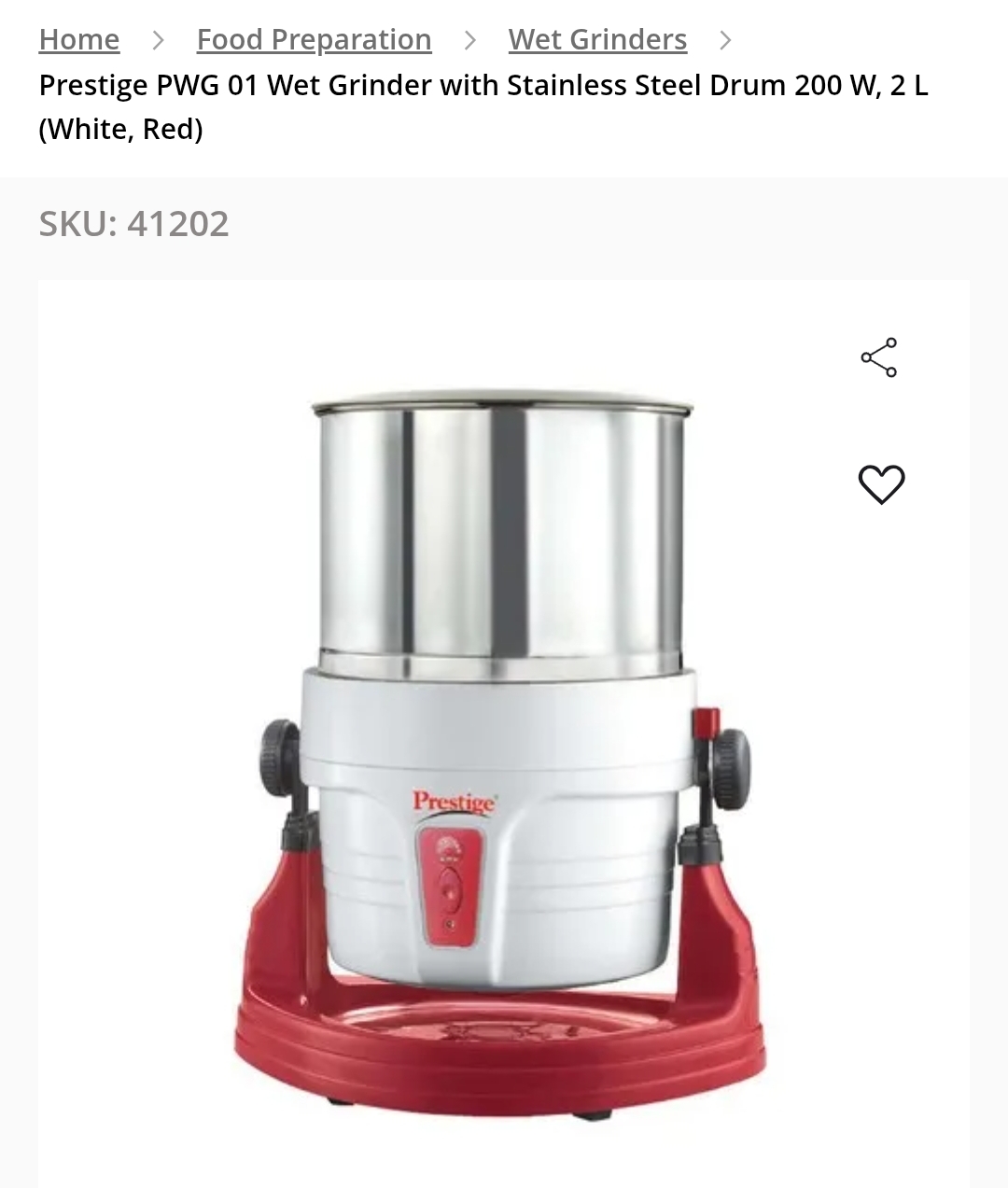This screenshot has height=1188, width=1008.
Task: Open the Food Preparation breadcrumb
Action: pos(314,40)
